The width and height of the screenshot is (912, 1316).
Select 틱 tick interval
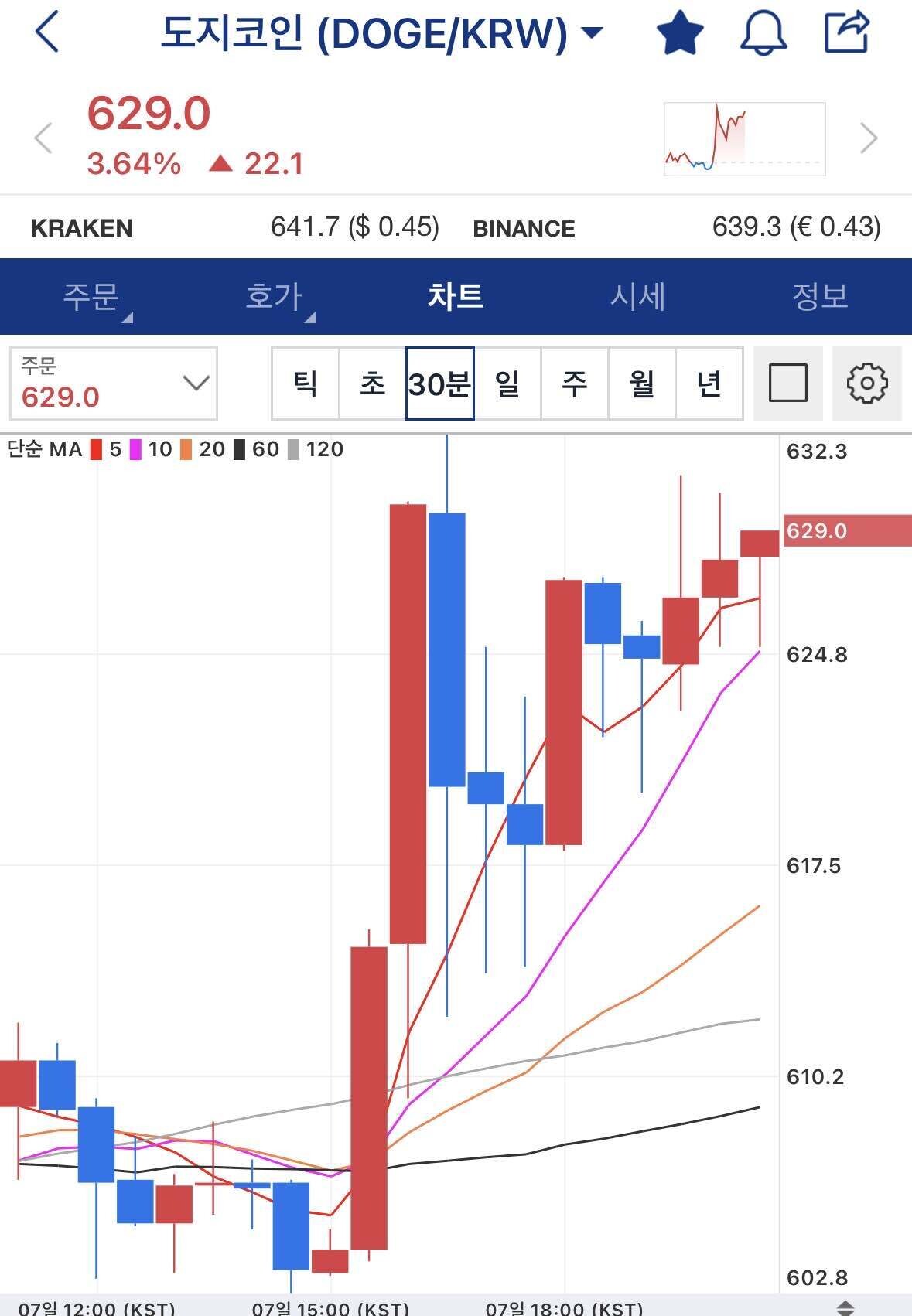click(x=306, y=384)
